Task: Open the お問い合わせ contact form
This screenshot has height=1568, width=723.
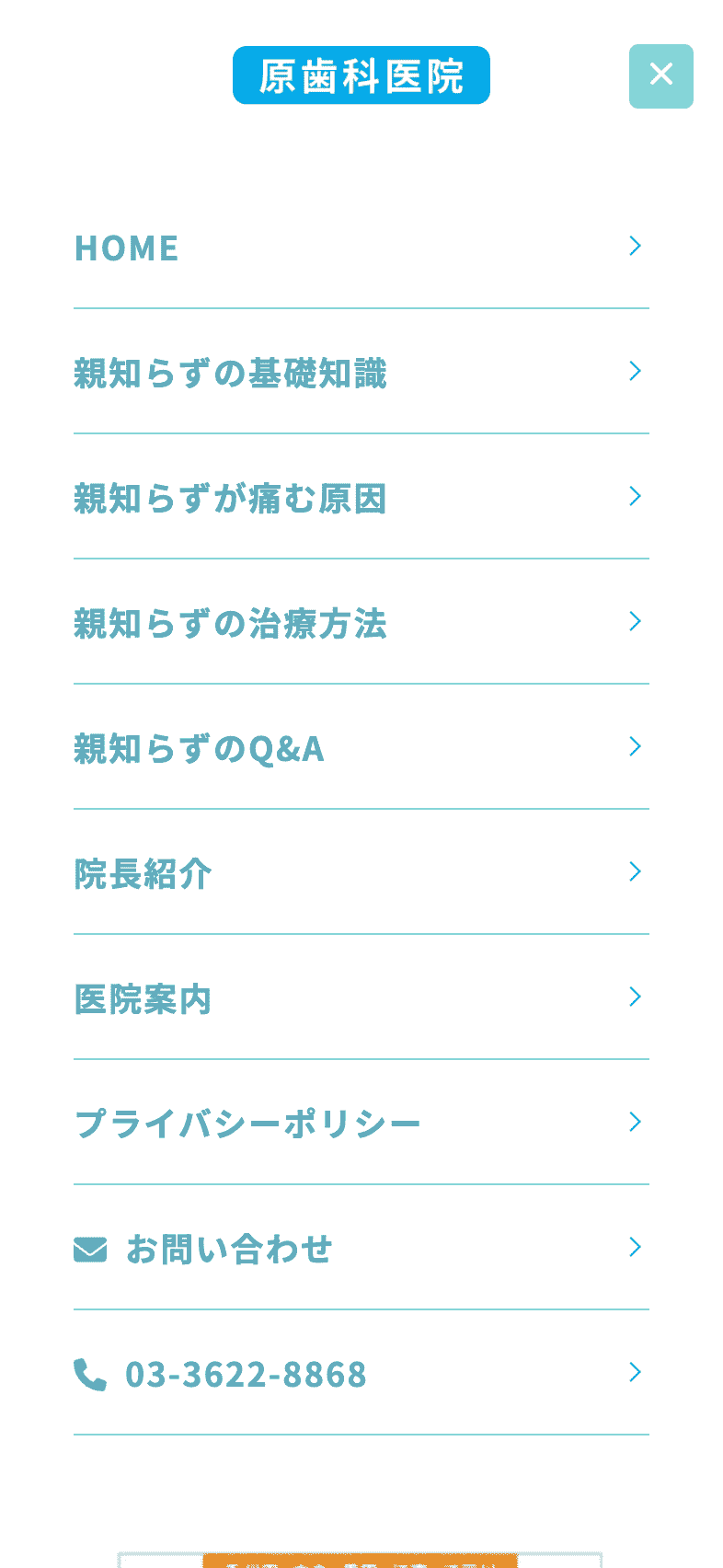Action: click(228, 1249)
